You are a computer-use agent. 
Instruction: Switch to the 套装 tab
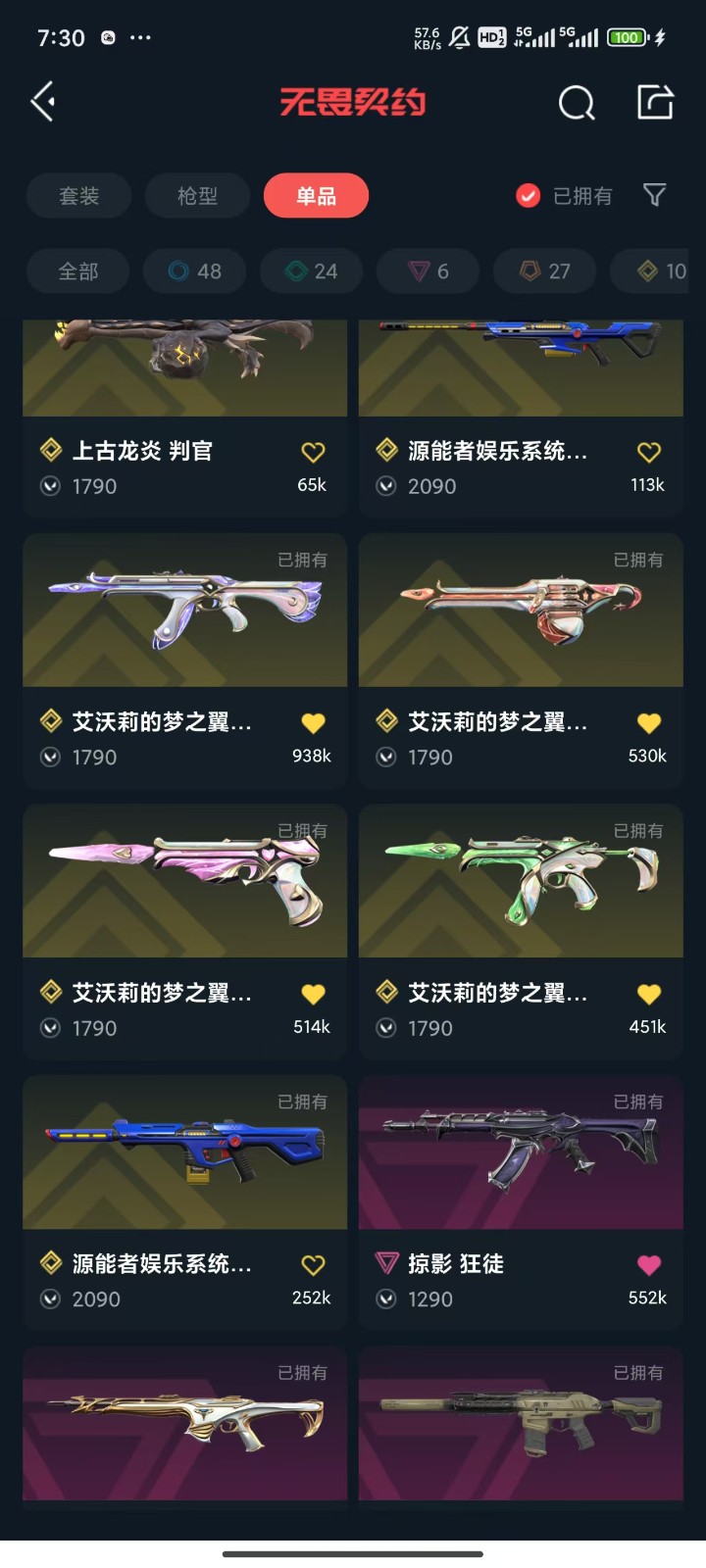point(78,196)
